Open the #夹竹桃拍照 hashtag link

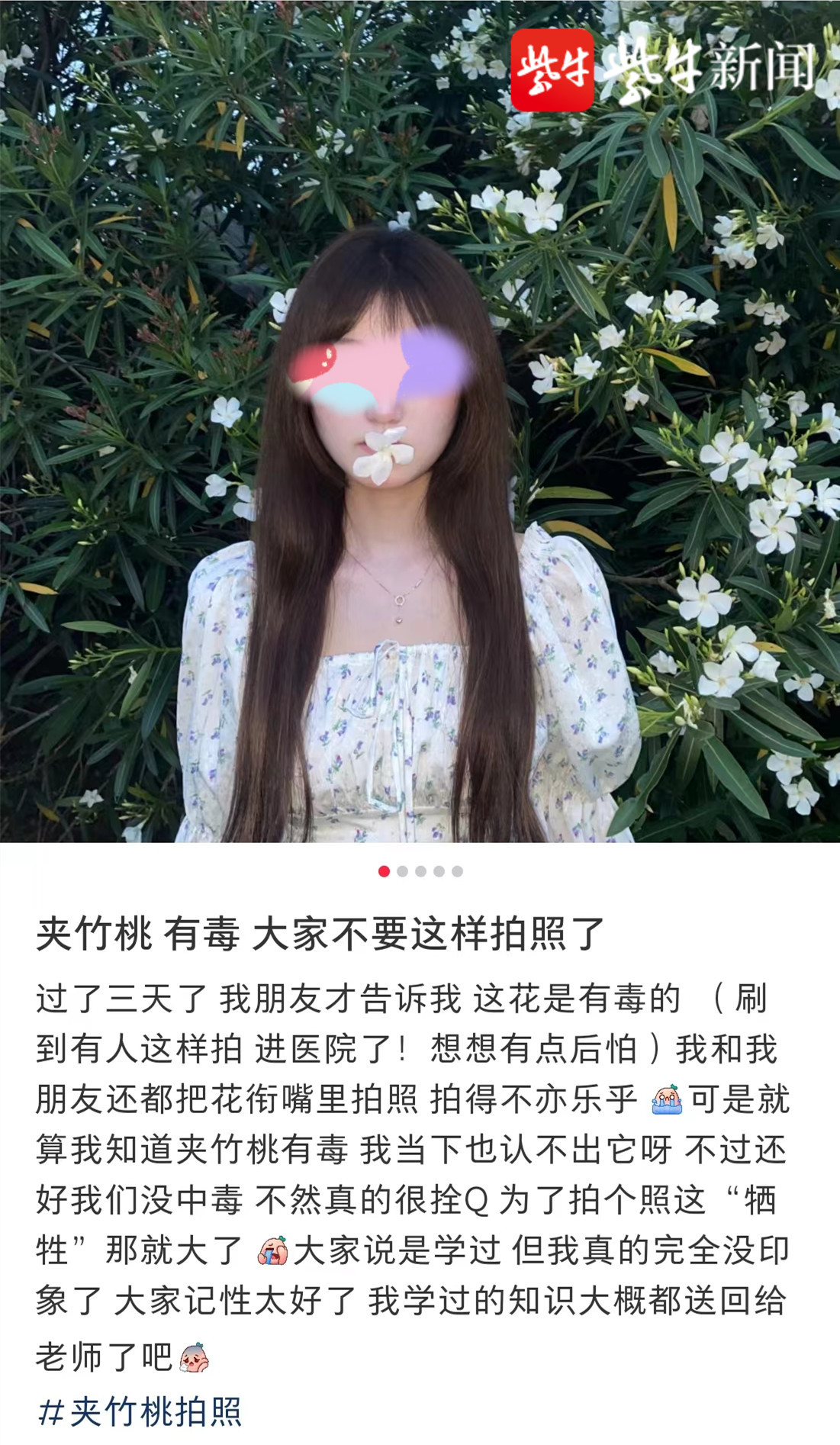(x=140, y=1412)
